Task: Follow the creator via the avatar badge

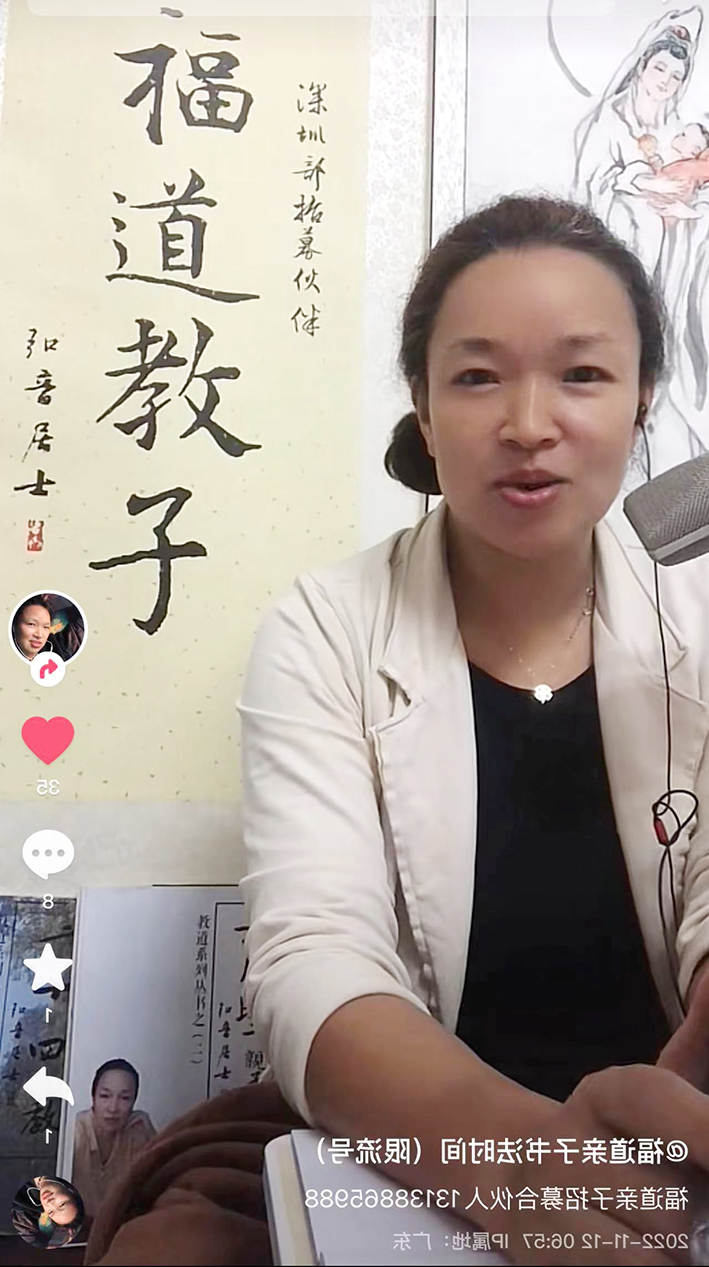Action: [47, 668]
